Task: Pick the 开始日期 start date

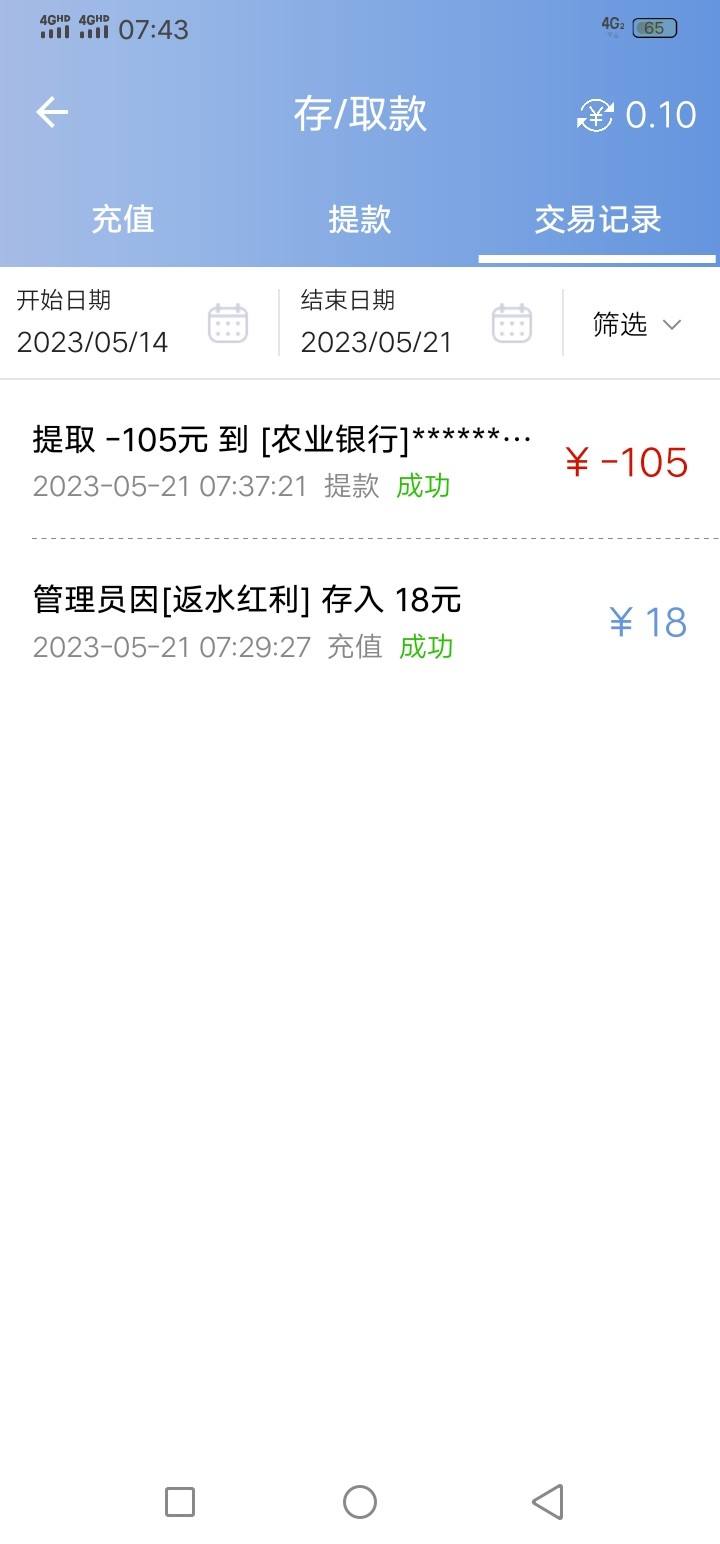Action: tap(132, 323)
